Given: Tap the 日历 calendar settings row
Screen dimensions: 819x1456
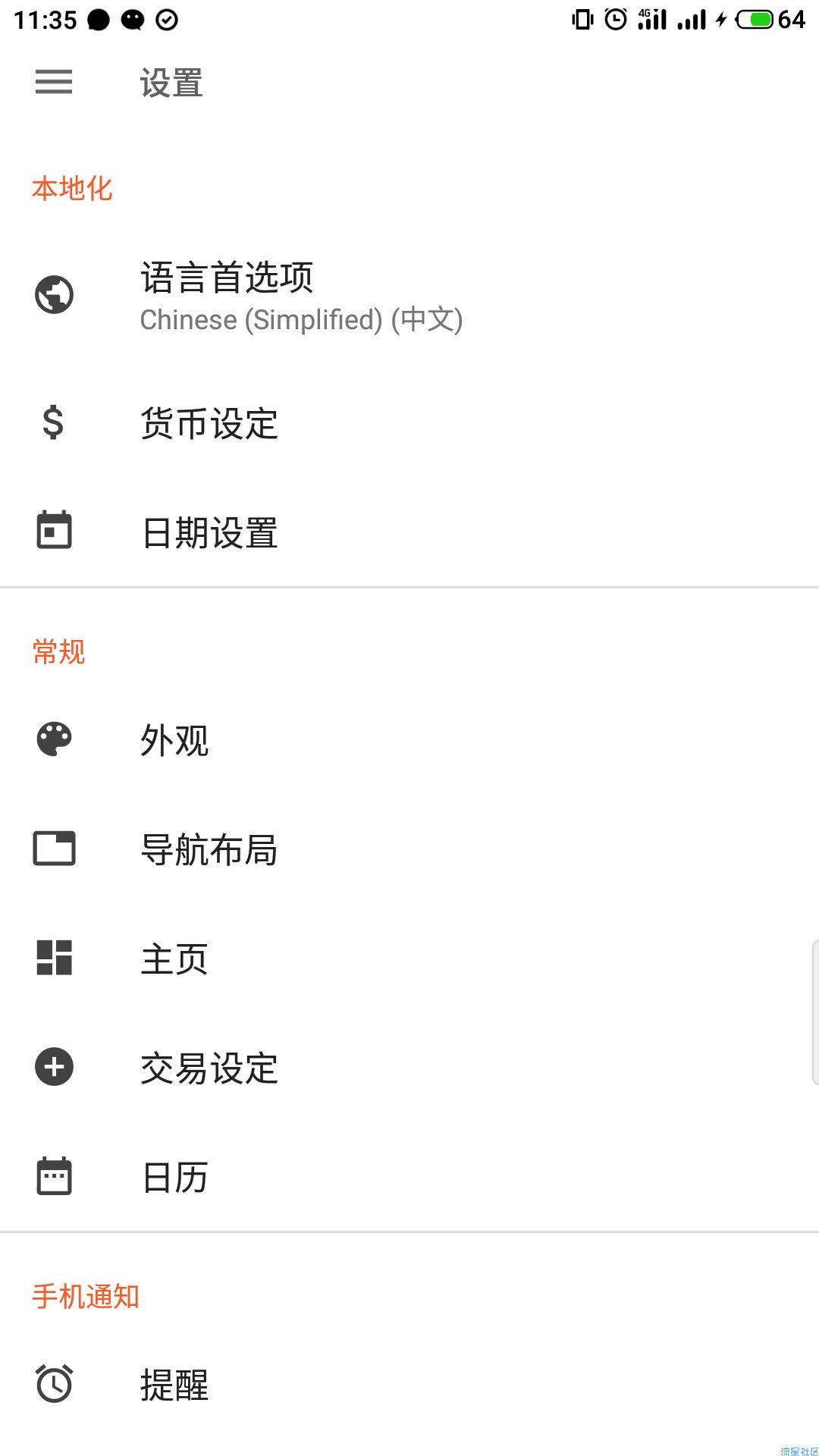Looking at the screenshot, I should tap(409, 1176).
